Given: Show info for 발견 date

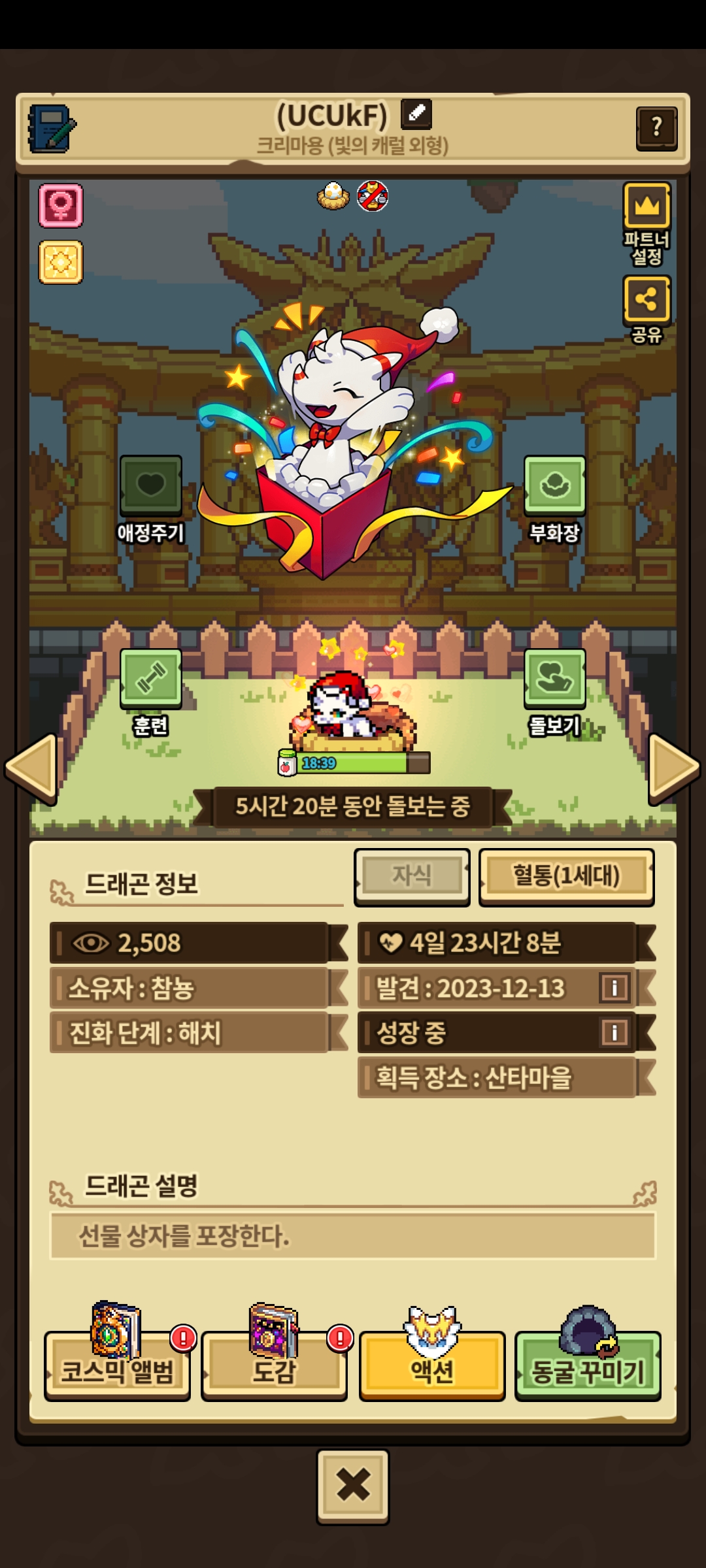Looking at the screenshot, I should click(x=614, y=987).
